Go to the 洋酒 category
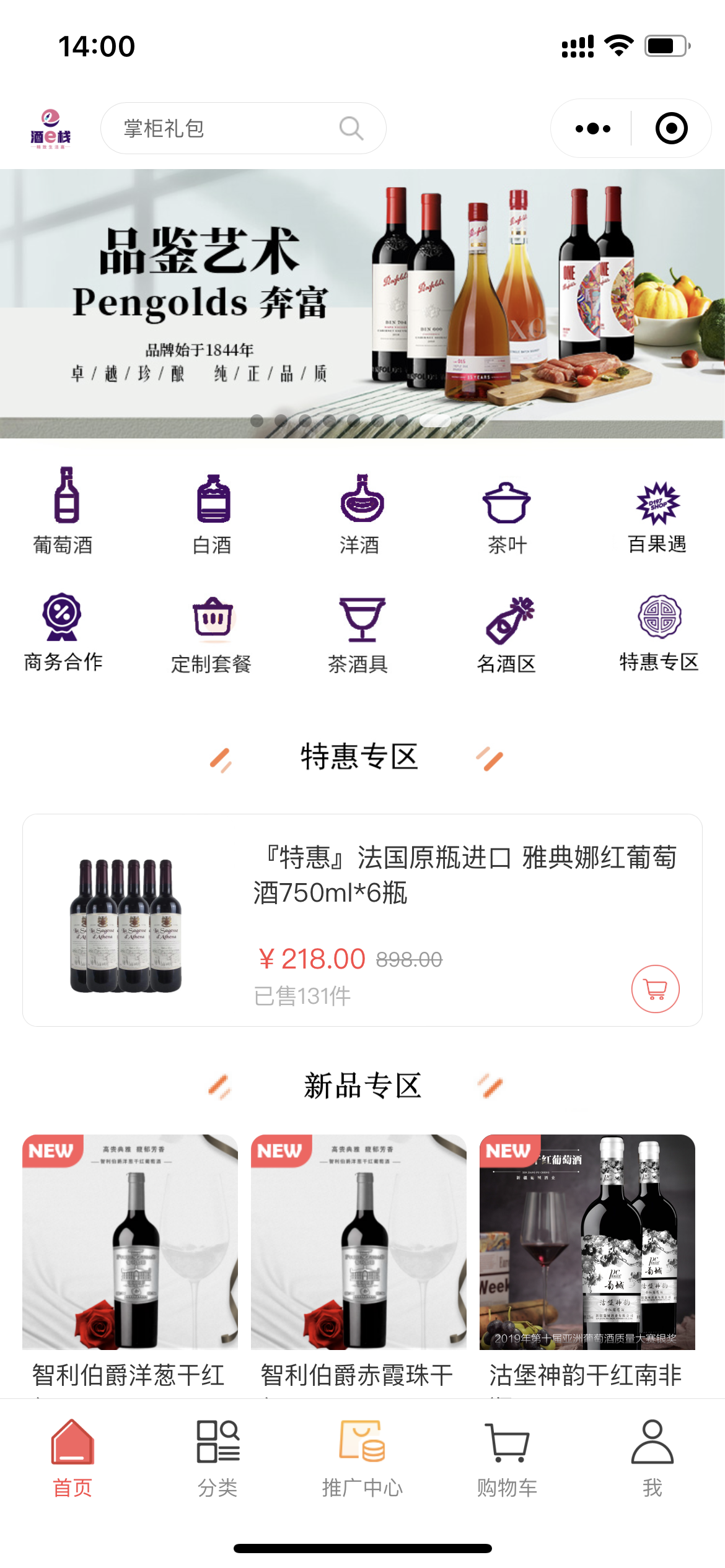Image resolution: width=725 pixels, height=1568 pixels. [361, 511]
